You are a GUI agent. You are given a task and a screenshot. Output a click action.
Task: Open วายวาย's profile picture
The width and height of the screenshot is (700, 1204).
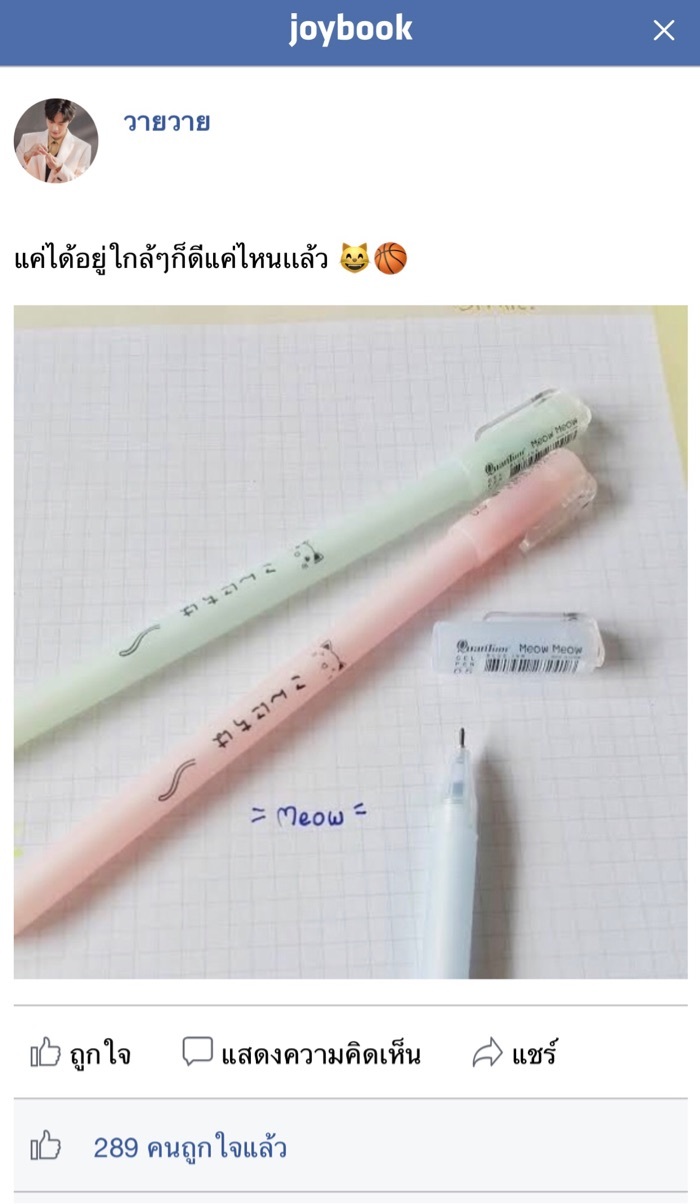click(x=56, y=141)
